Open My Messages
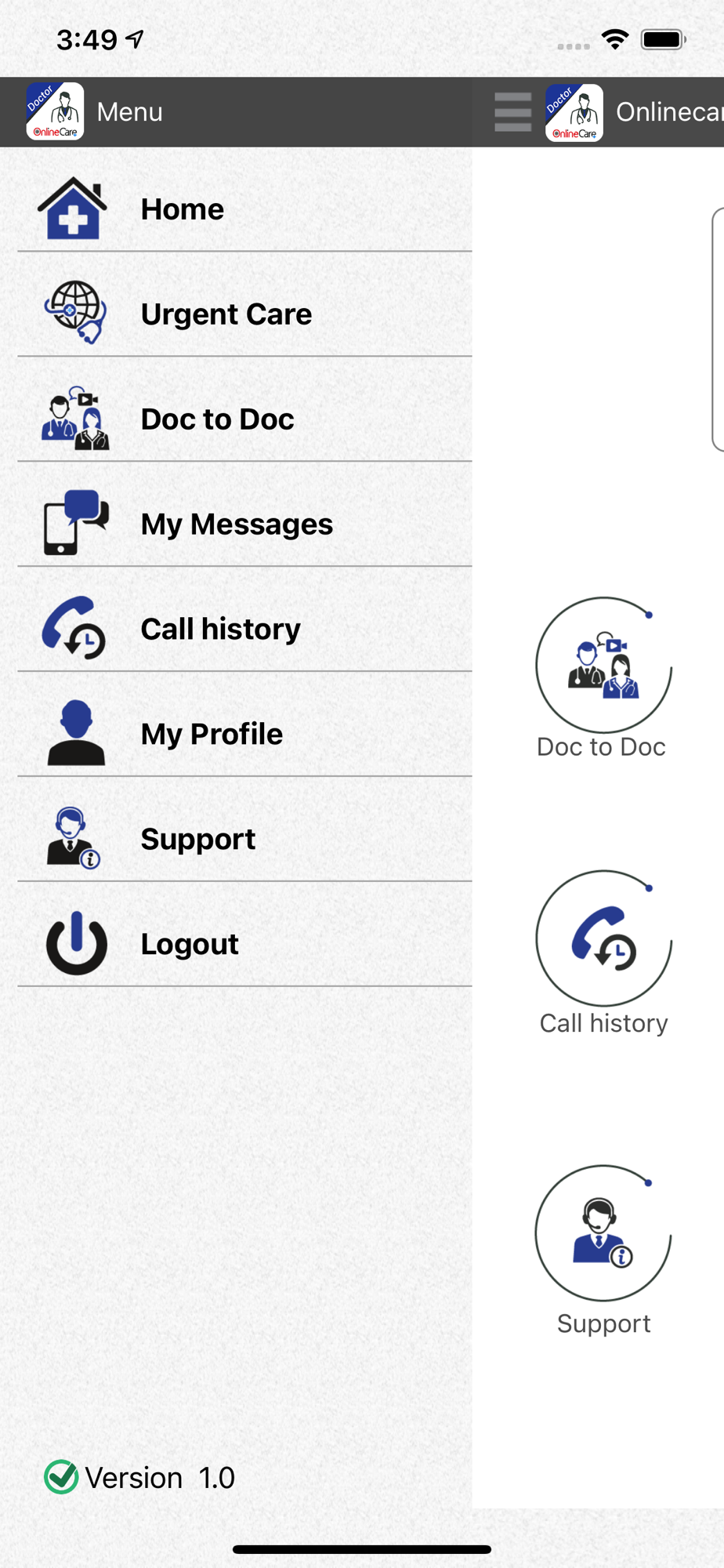 pos(244,524)
